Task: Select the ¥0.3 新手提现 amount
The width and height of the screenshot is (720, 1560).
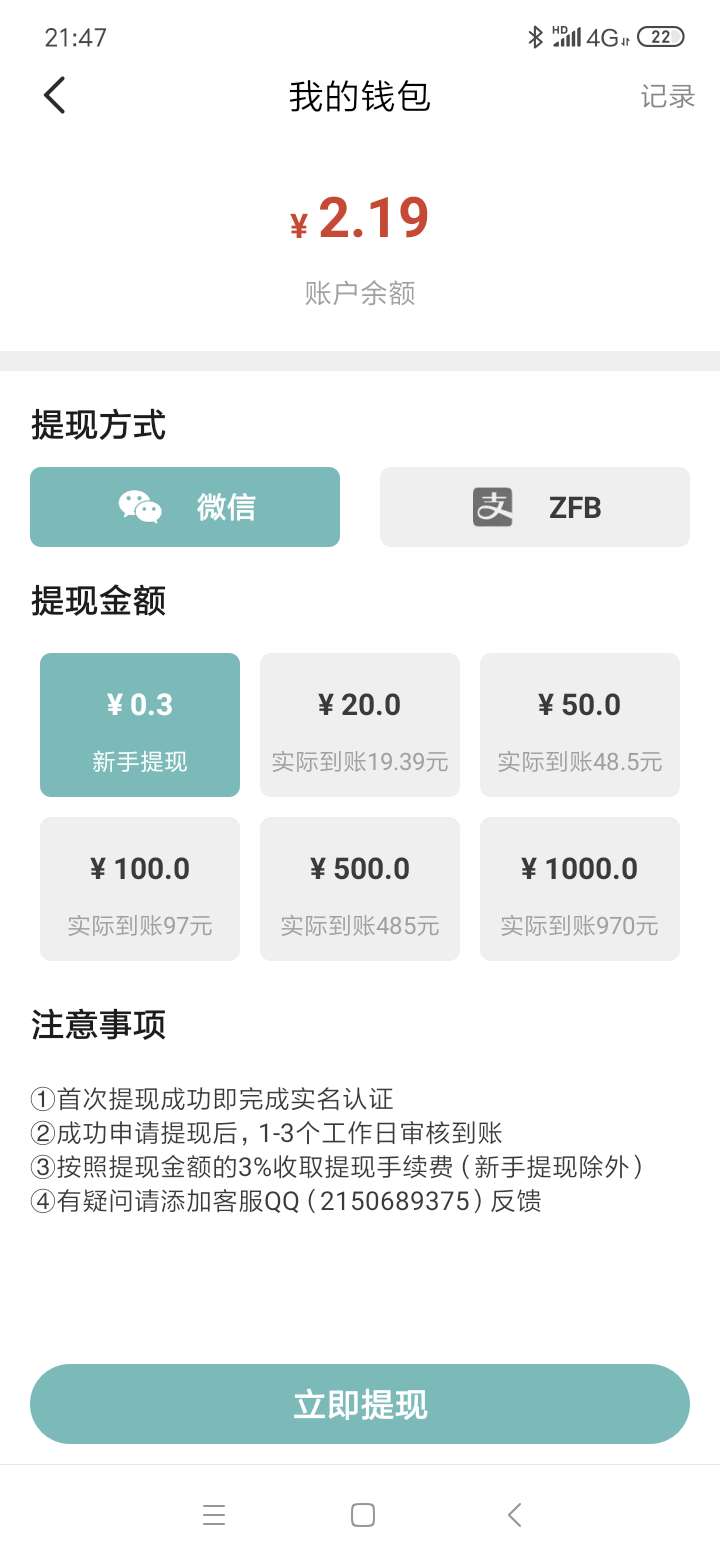Action: click(x=140, y=725)
